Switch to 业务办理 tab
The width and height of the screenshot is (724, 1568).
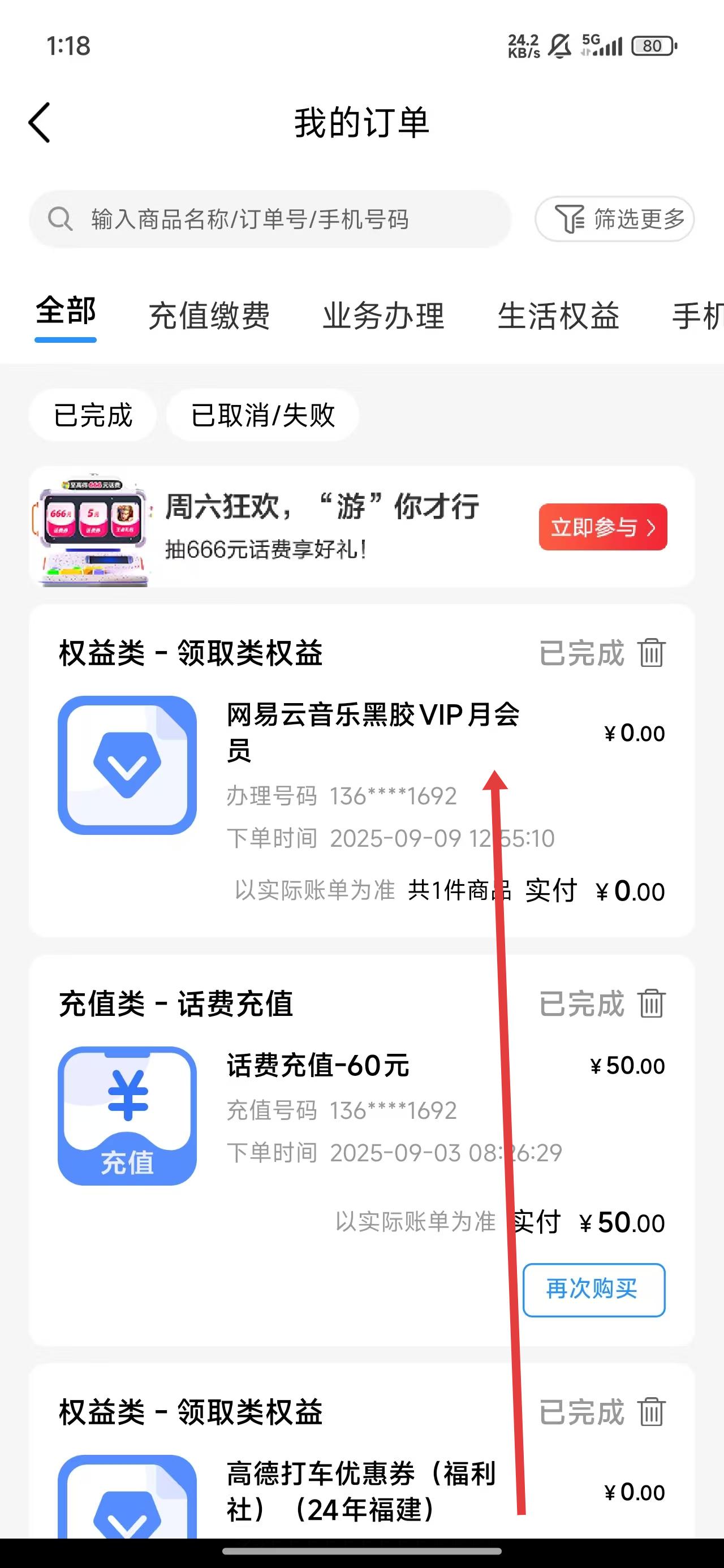pos(383,315)
